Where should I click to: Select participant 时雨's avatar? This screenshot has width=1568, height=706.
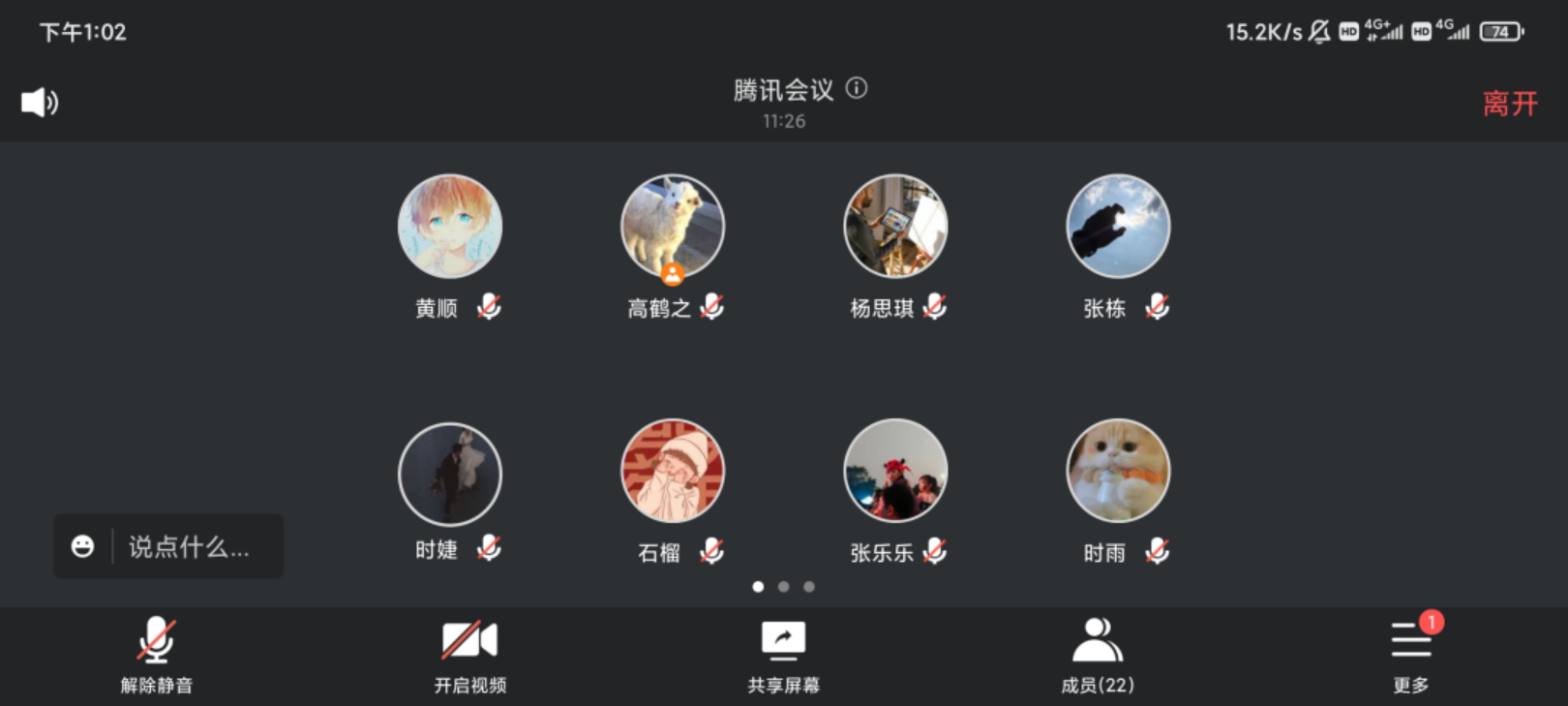pos(1118,472)
